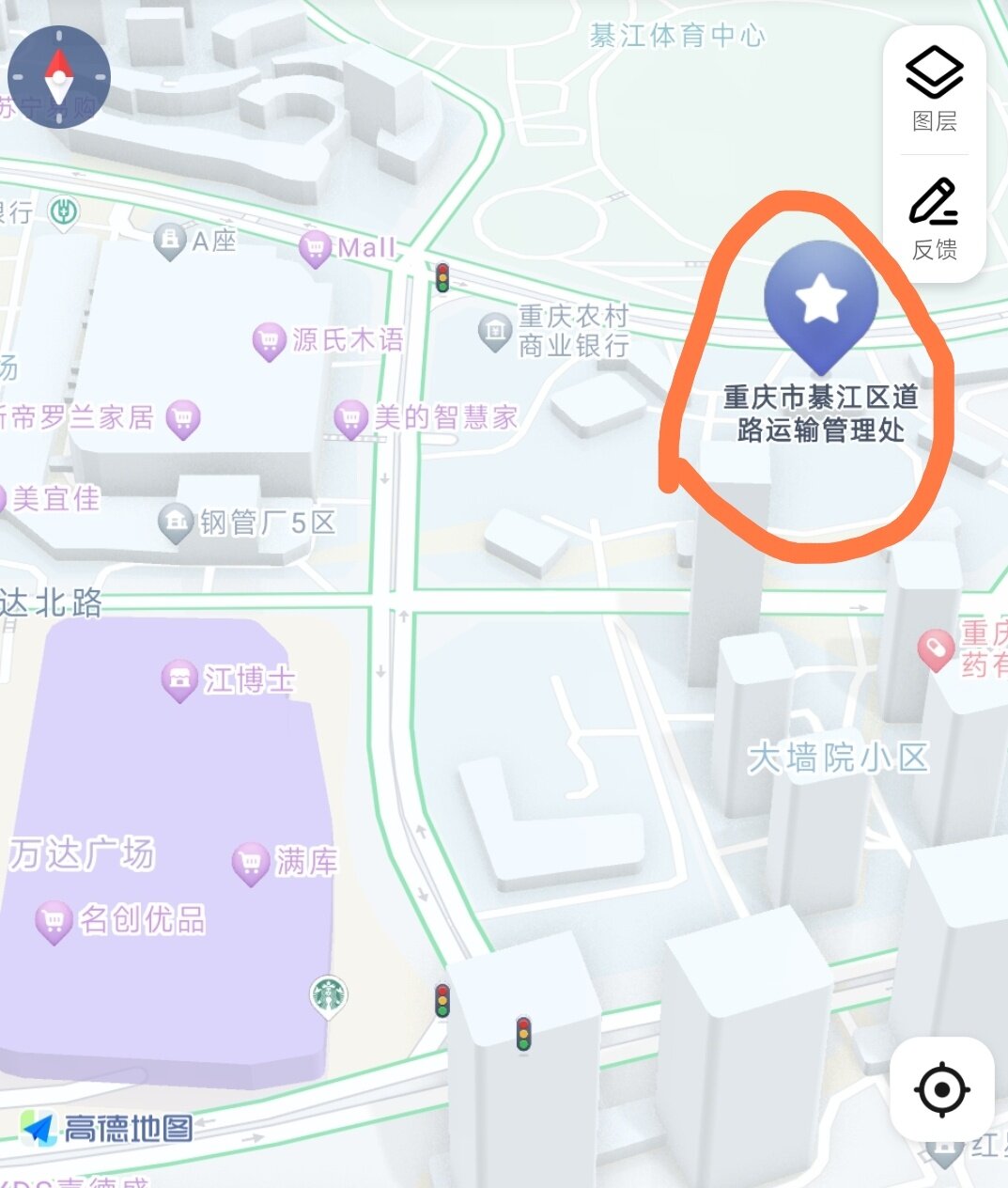Open the 满库 store marker
Screen dimensions: 1008x1188
[x=251, y=863]
